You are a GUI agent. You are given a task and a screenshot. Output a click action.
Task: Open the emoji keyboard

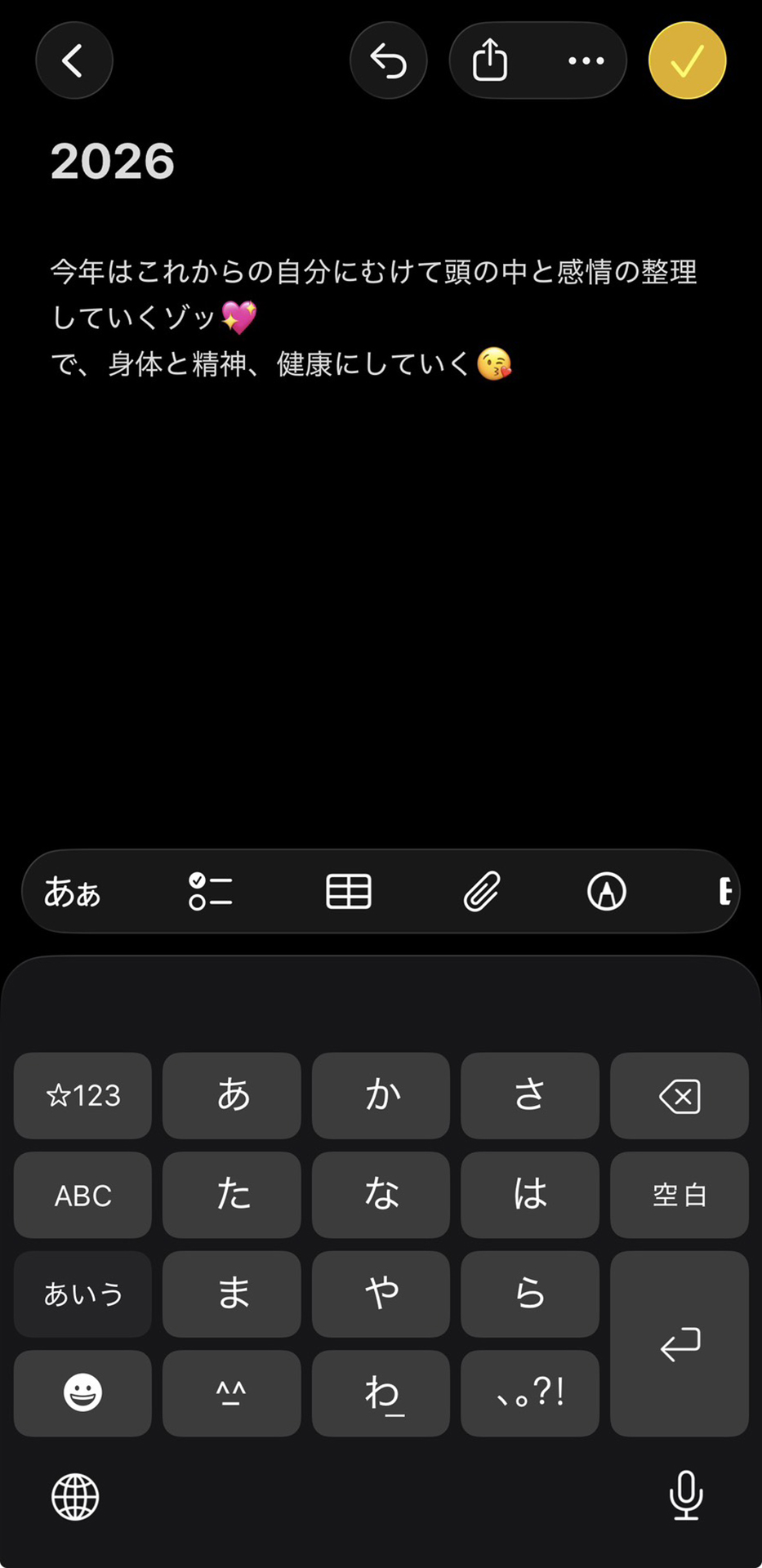pyautogui.click(x=82, y=1392)
